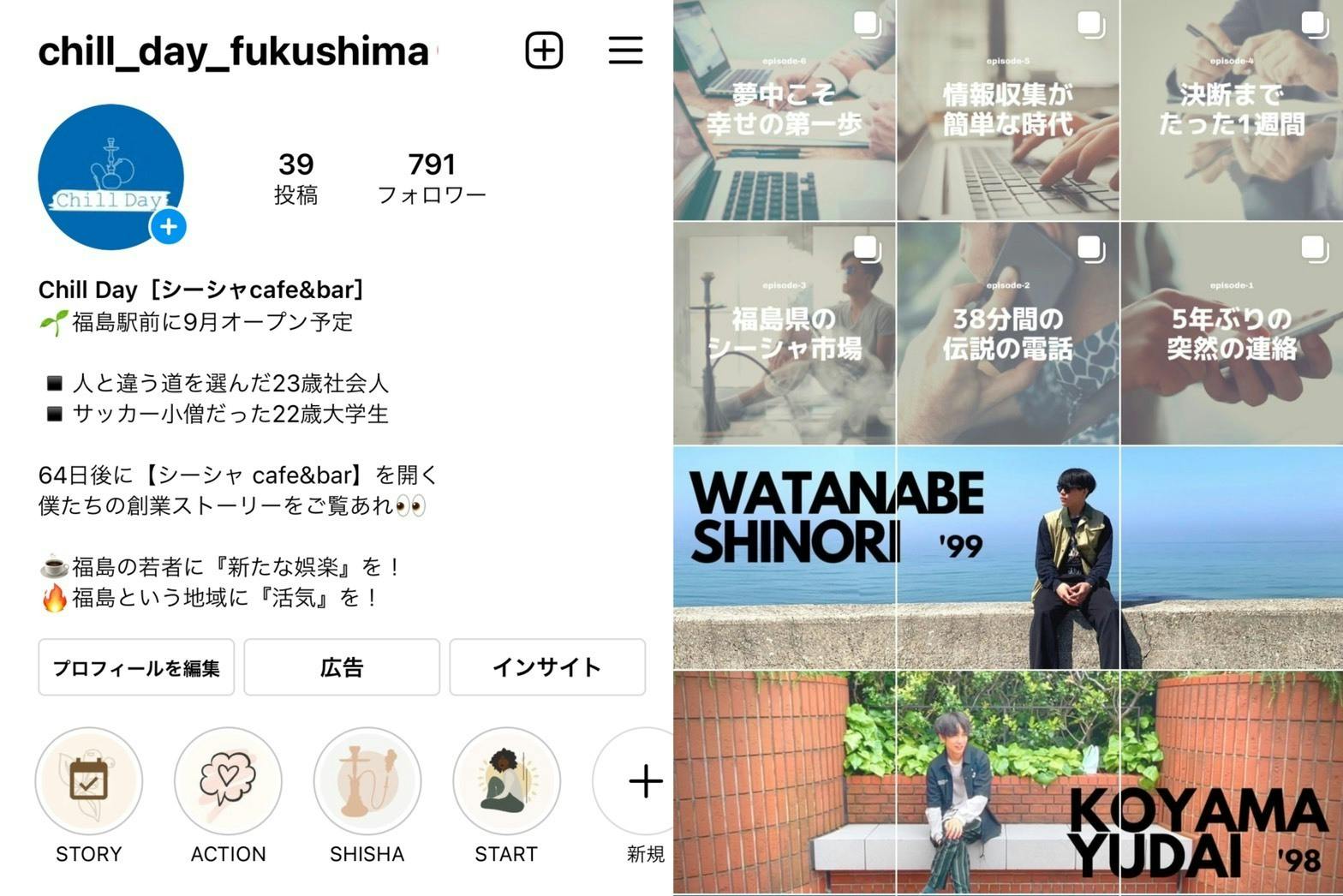
Task: Tap the create new post plus icon
Action: (x=544, y=51)
